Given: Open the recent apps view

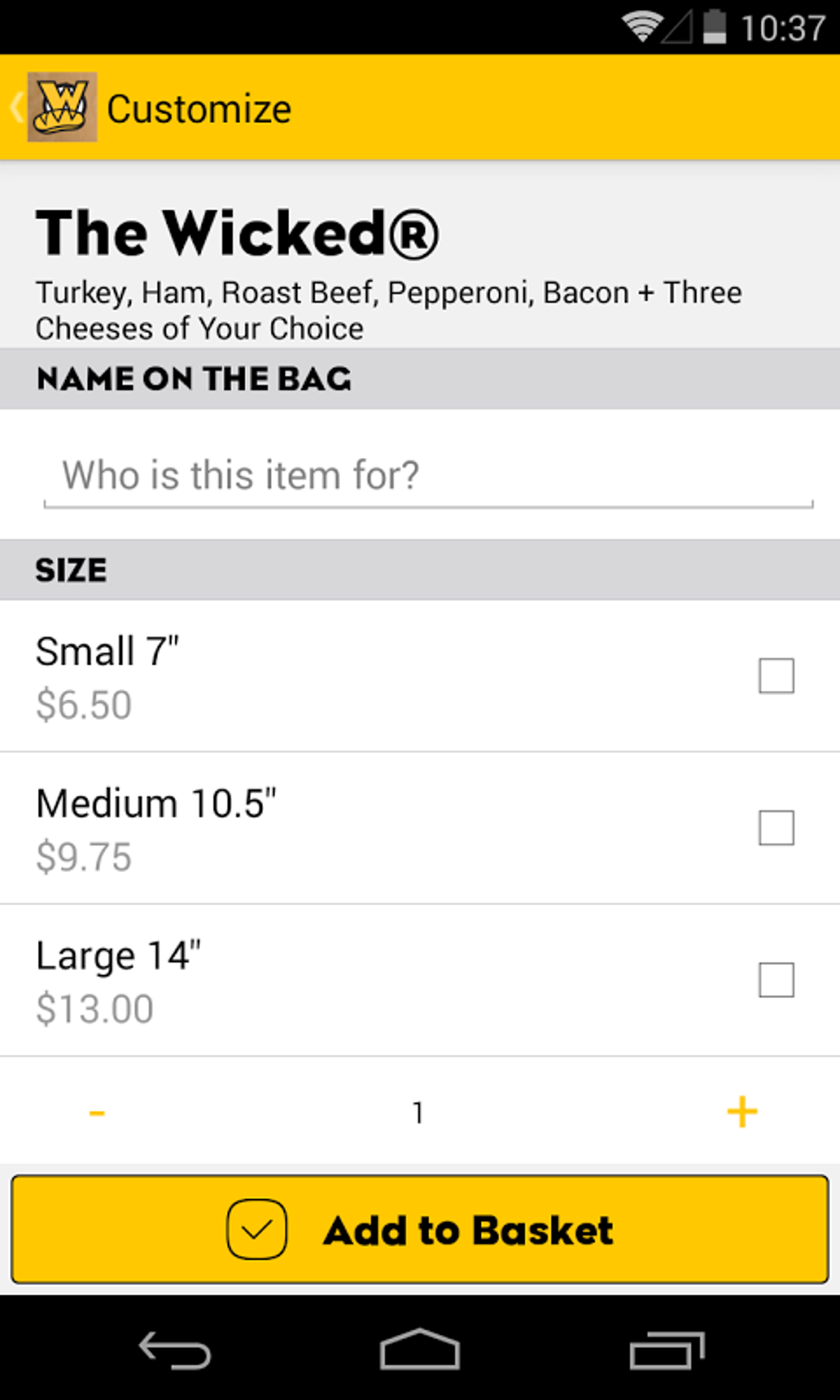Looking at the screenshot, I should (666, 1350).
